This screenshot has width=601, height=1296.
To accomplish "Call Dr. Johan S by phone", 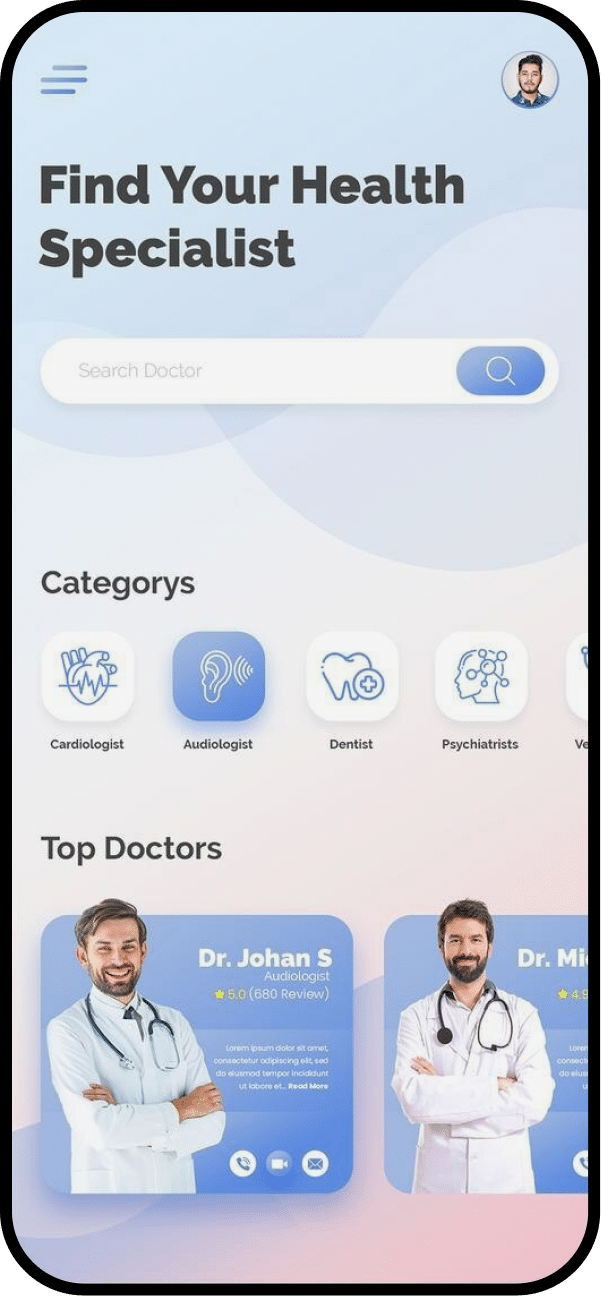I will (x=243, y=1163).
